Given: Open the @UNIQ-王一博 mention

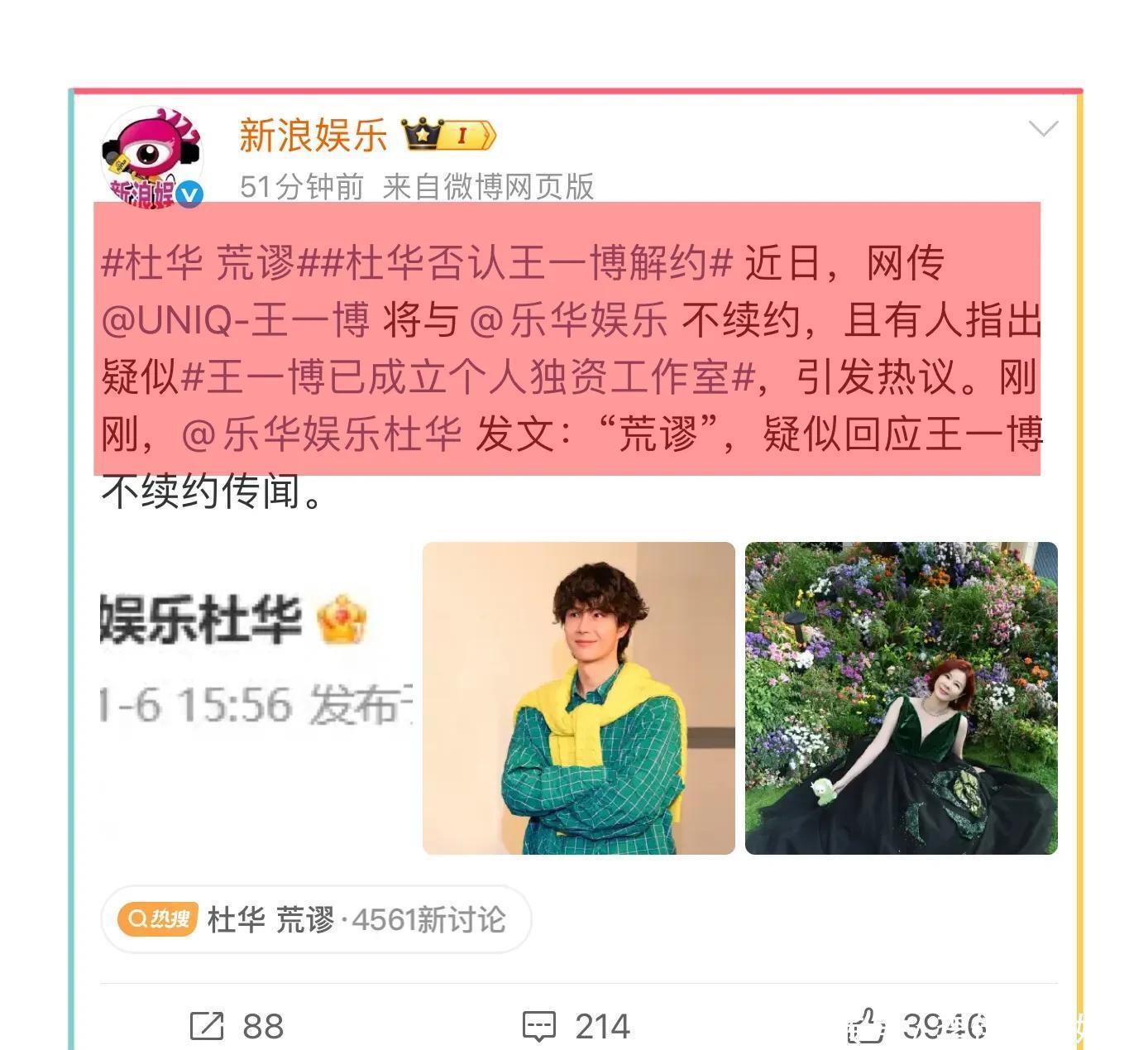Looking at the screenshot, I should (235, 320).
